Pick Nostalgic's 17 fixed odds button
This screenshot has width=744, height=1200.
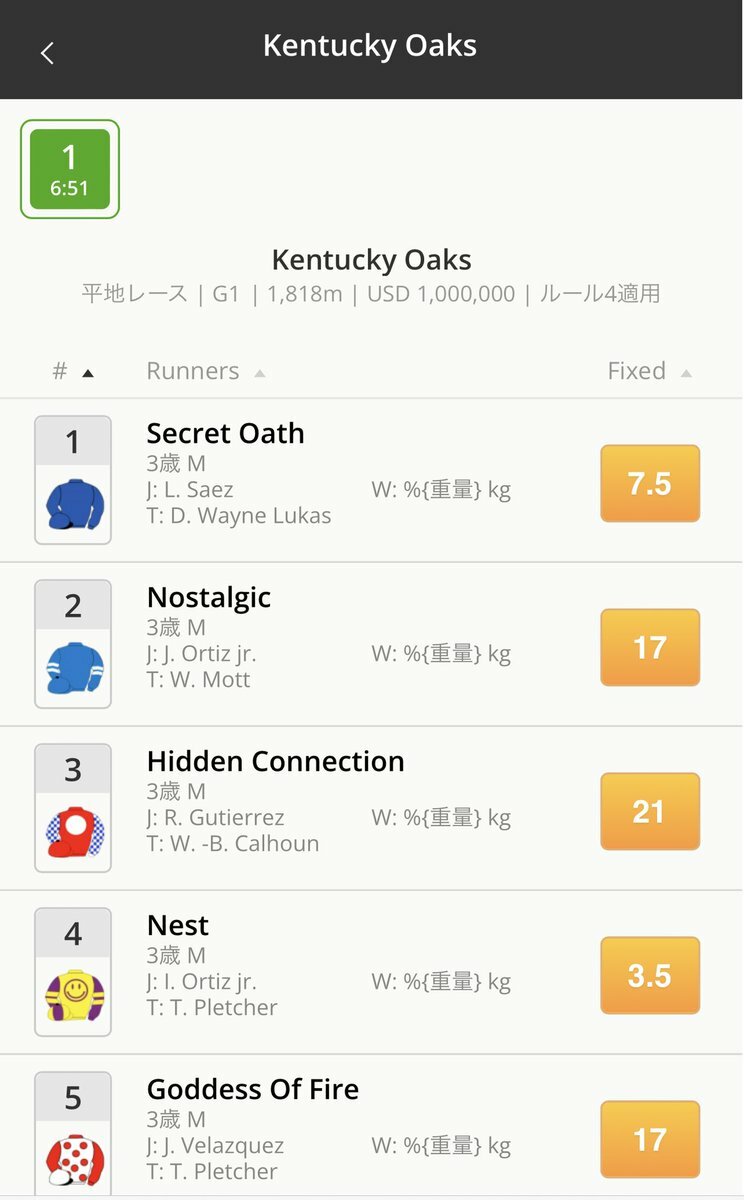click(x=650, y=648)
